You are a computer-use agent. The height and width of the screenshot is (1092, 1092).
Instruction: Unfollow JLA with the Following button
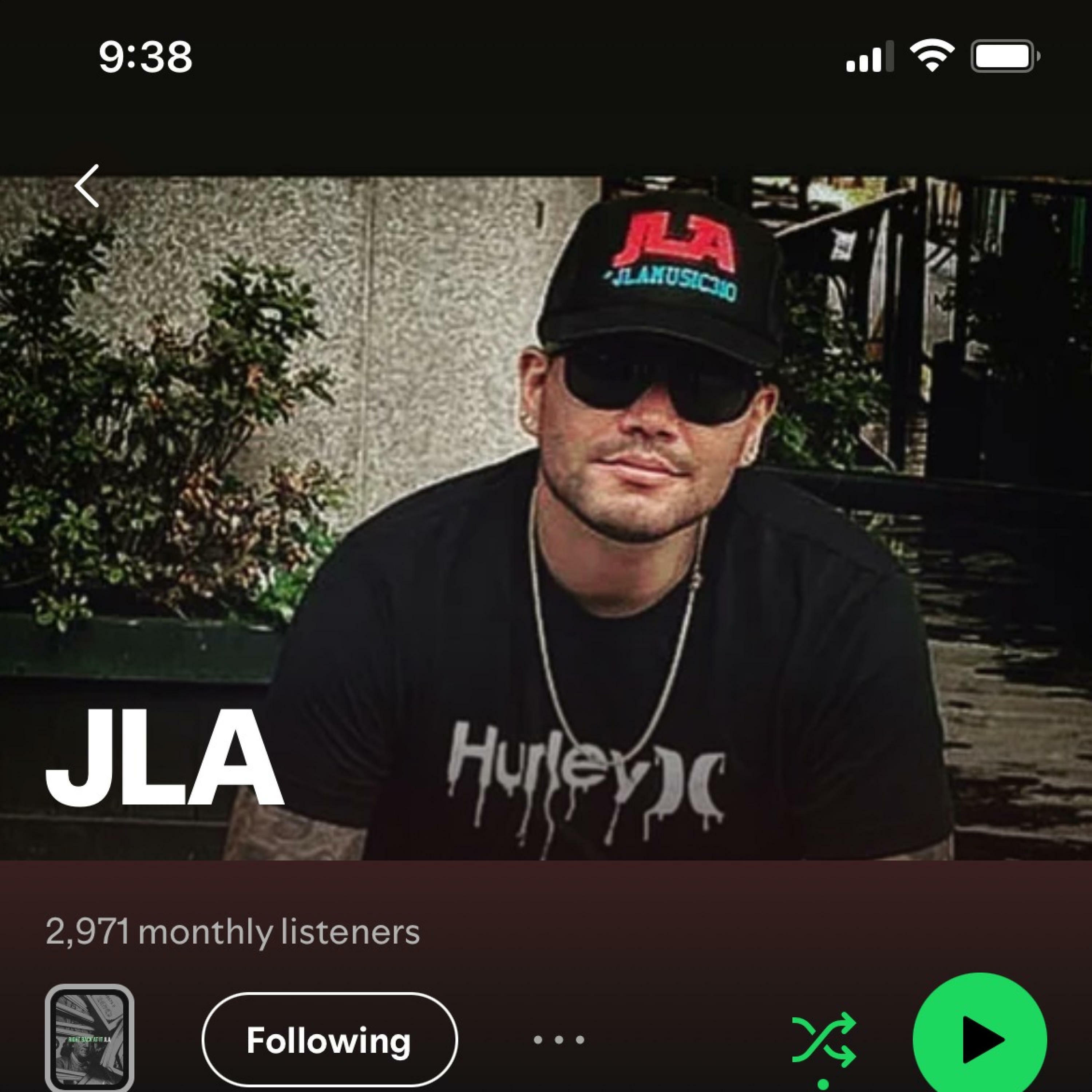[329, 1040]
